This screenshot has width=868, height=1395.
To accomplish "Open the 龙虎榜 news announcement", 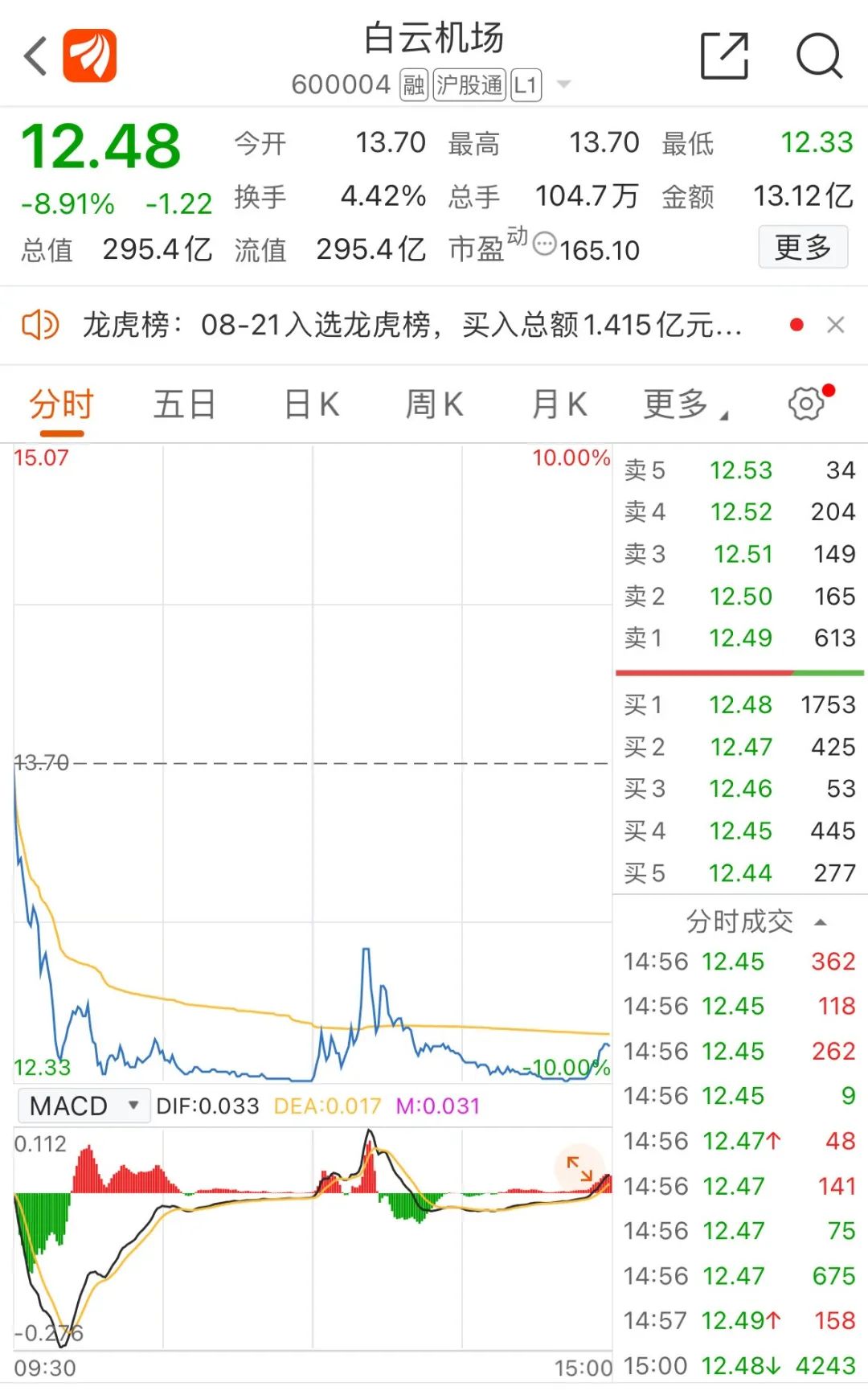I will [x=411, y=326].
